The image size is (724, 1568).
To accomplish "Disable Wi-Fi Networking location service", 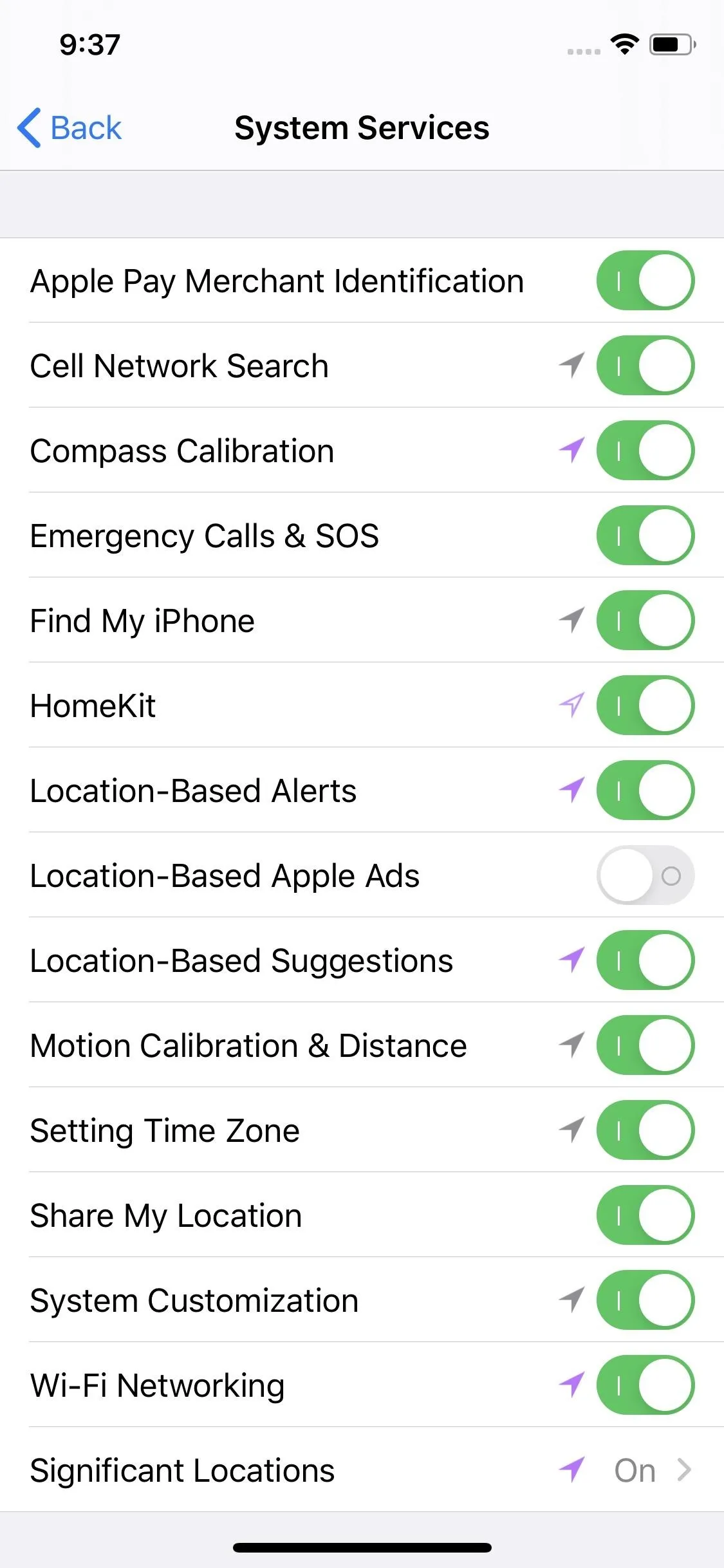I will [x=645, y=1385].
